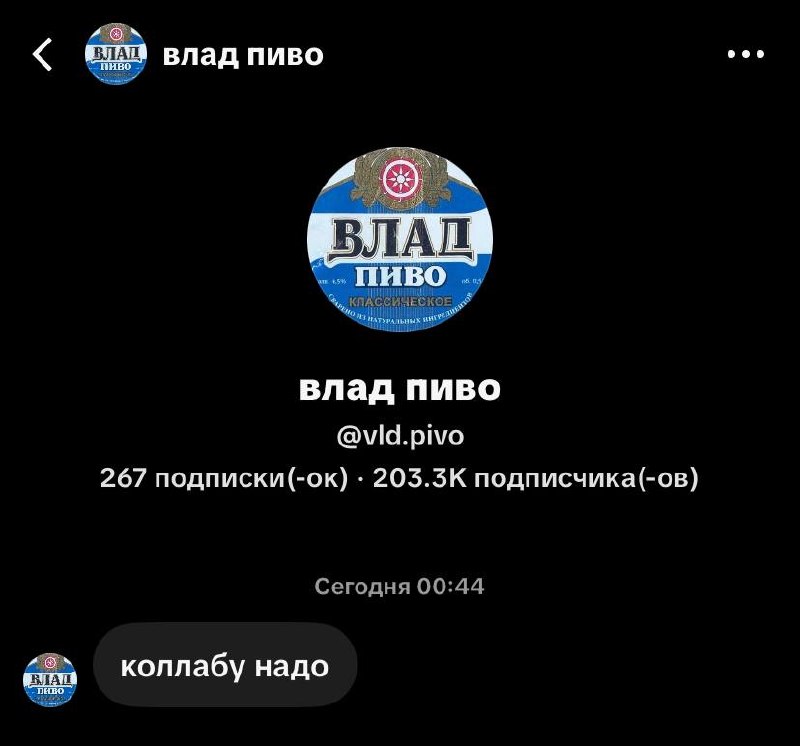This screenshot has height=746, width=800.
Task: Tap the large влад пиво profile picture
Action: [399, 239]
